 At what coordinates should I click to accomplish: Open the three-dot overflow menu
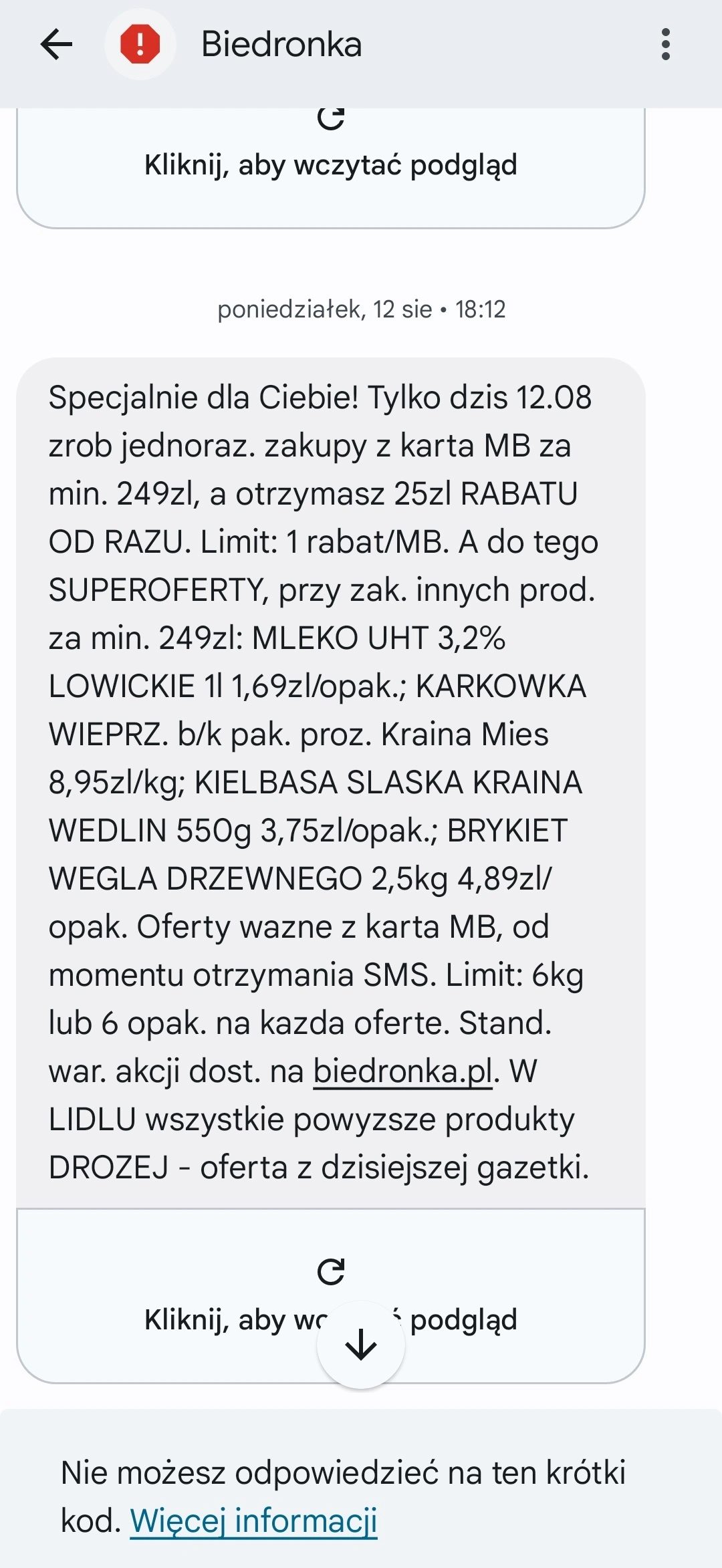(665, 44)
